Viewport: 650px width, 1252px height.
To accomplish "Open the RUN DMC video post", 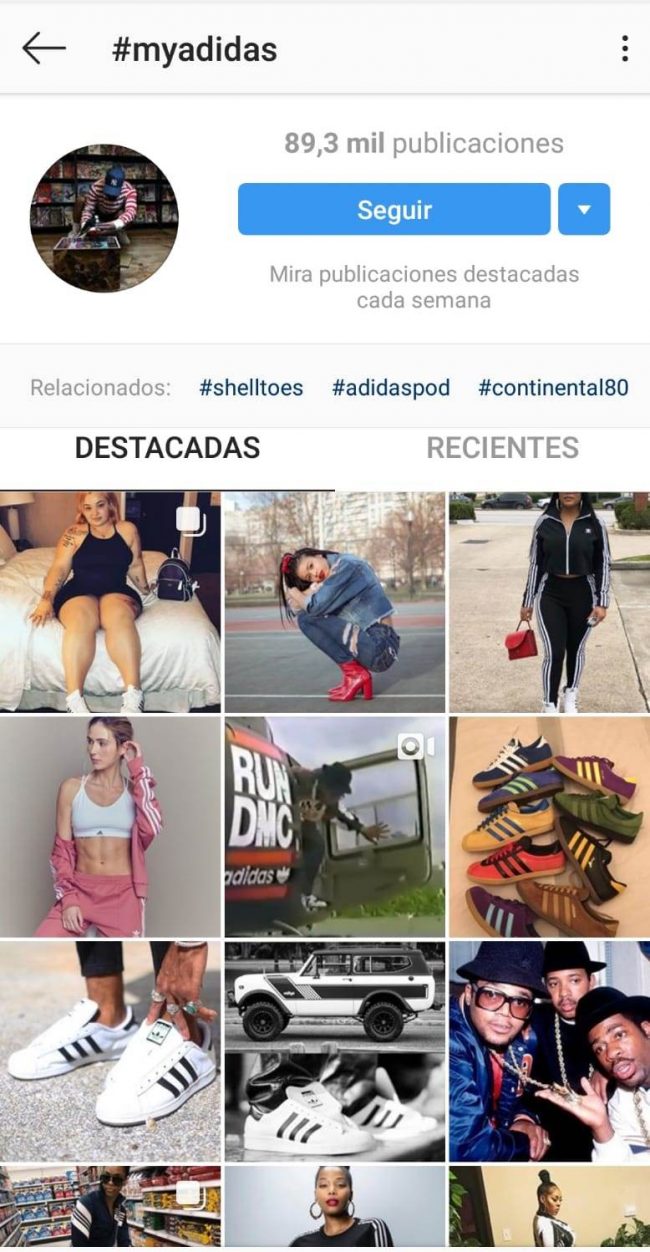I will [334, 826].
